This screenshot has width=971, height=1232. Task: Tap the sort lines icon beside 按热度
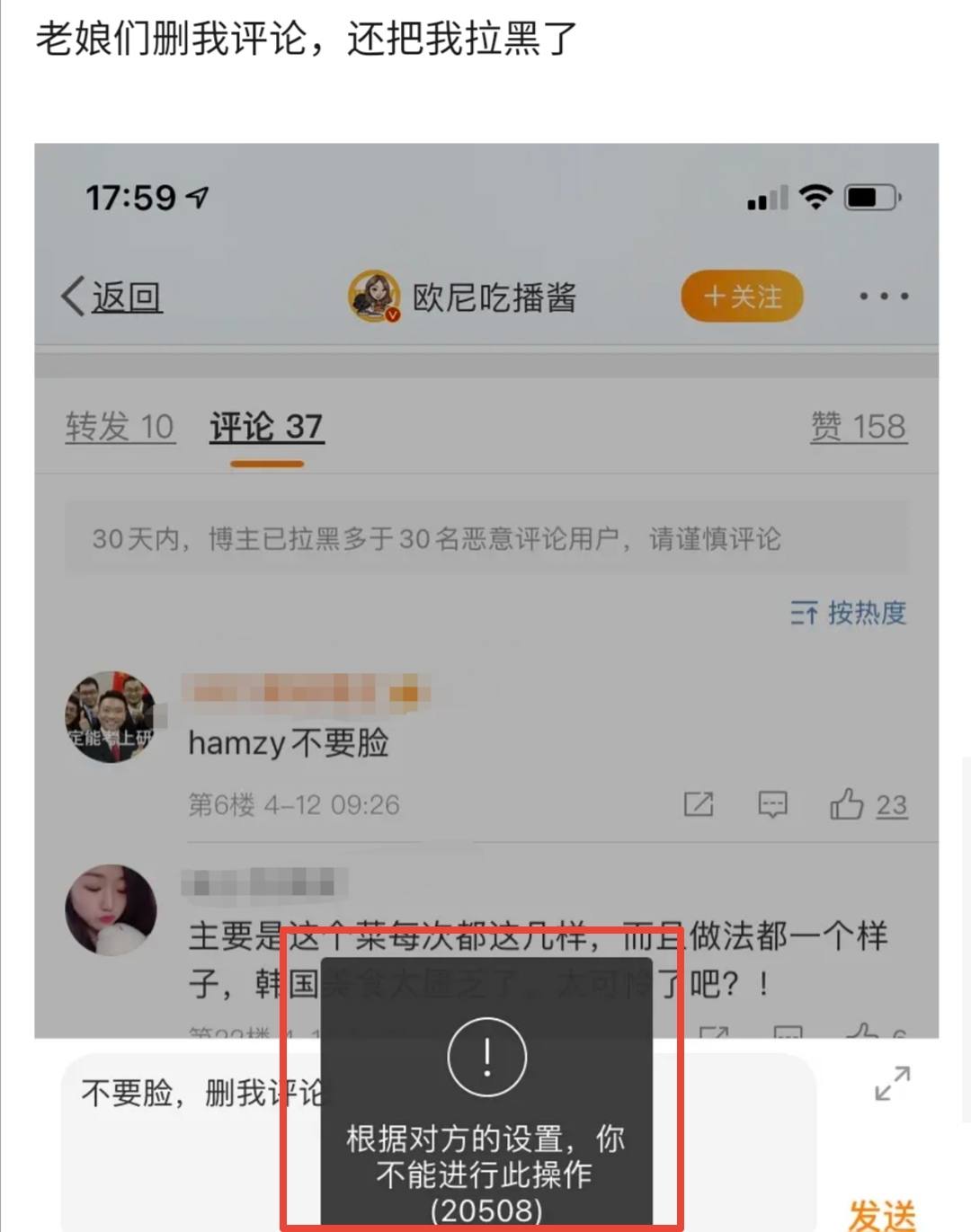803,614
